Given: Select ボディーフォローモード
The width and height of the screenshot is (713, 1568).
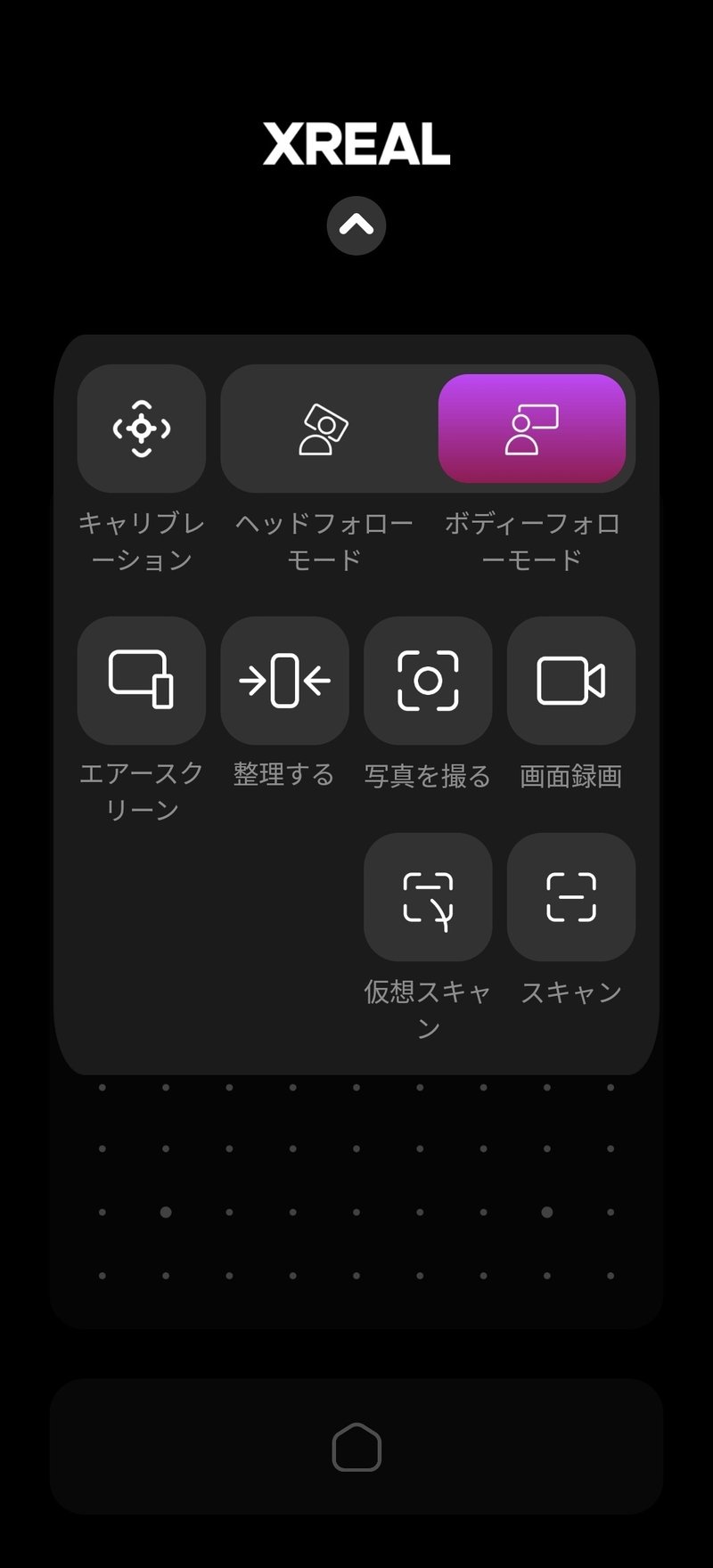Looking at the screenshot, I should (x=532, y=429).
